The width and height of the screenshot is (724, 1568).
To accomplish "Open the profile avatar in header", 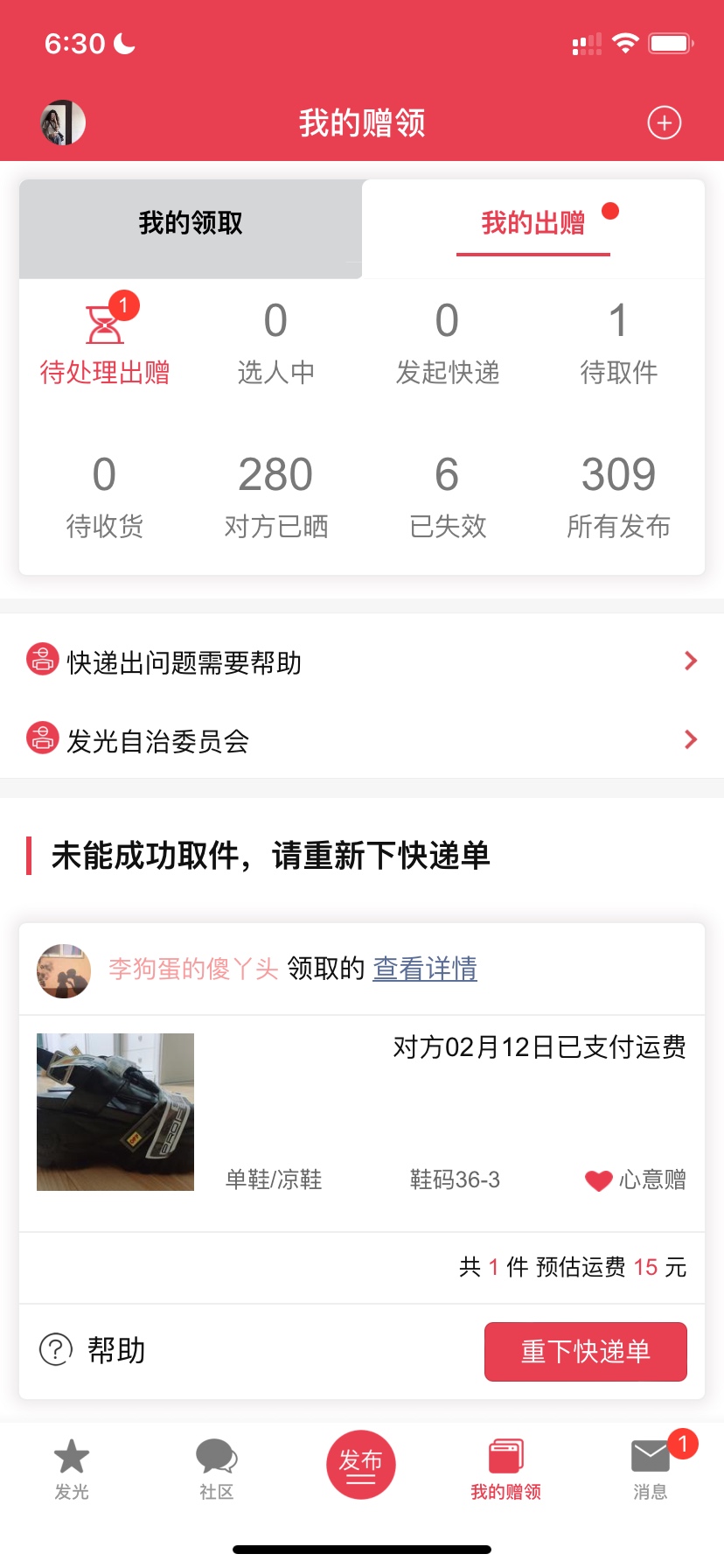I will pyautogui.click(x=63, y=122).
